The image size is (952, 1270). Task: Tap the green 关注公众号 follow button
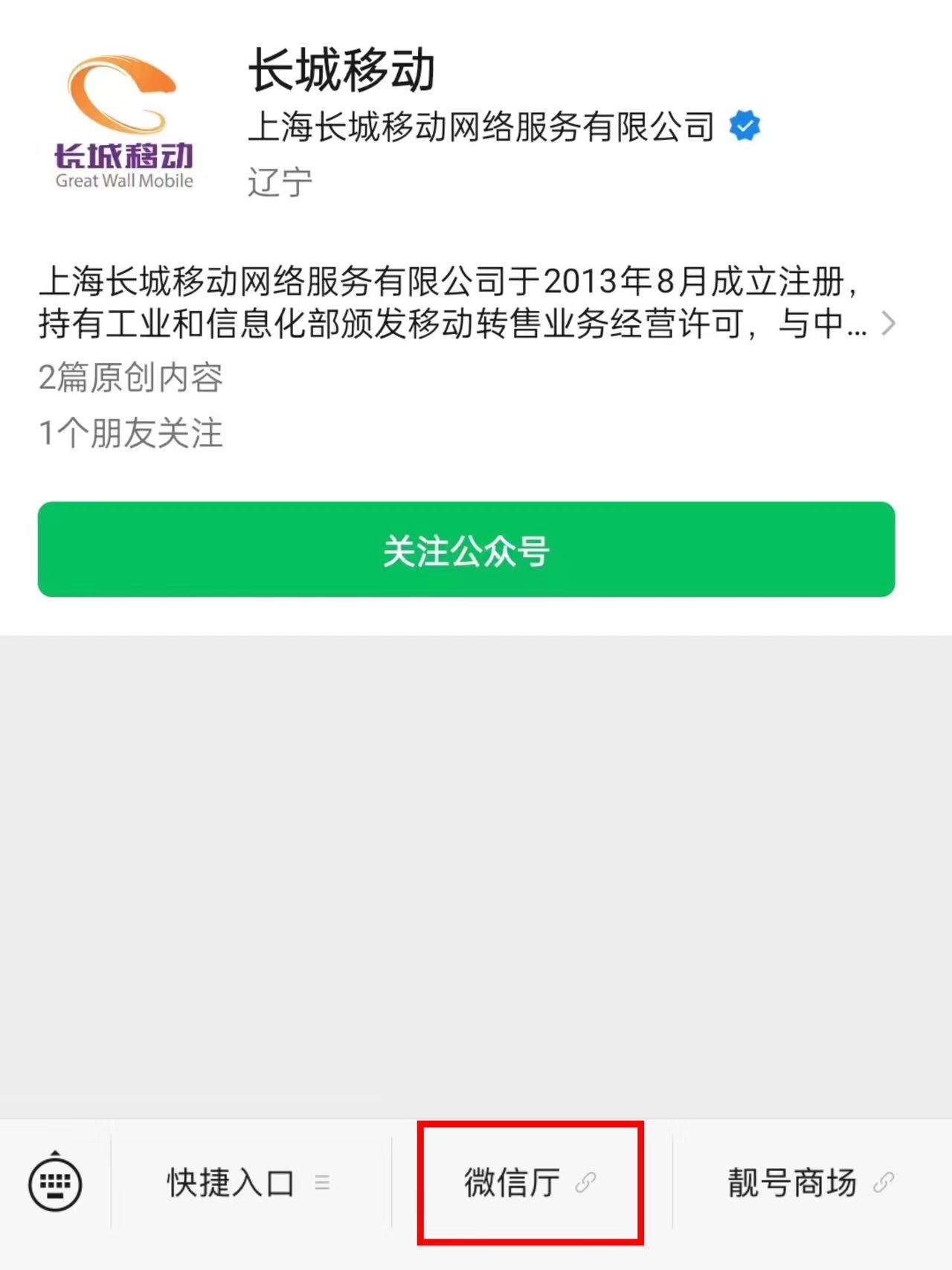466,550
